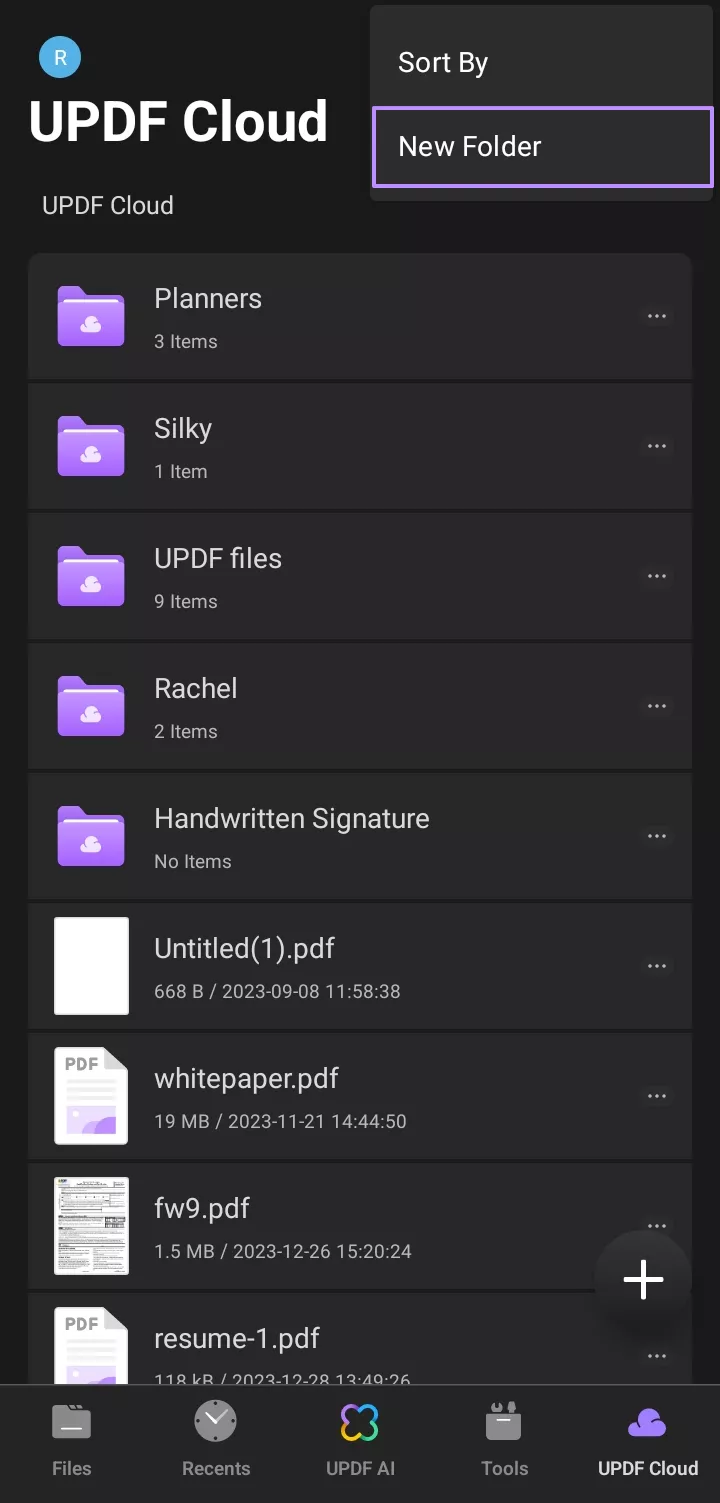Open options menu for whitepaper.pdf
This screenshot has height=1503, width=720.
coord(657,1096)
